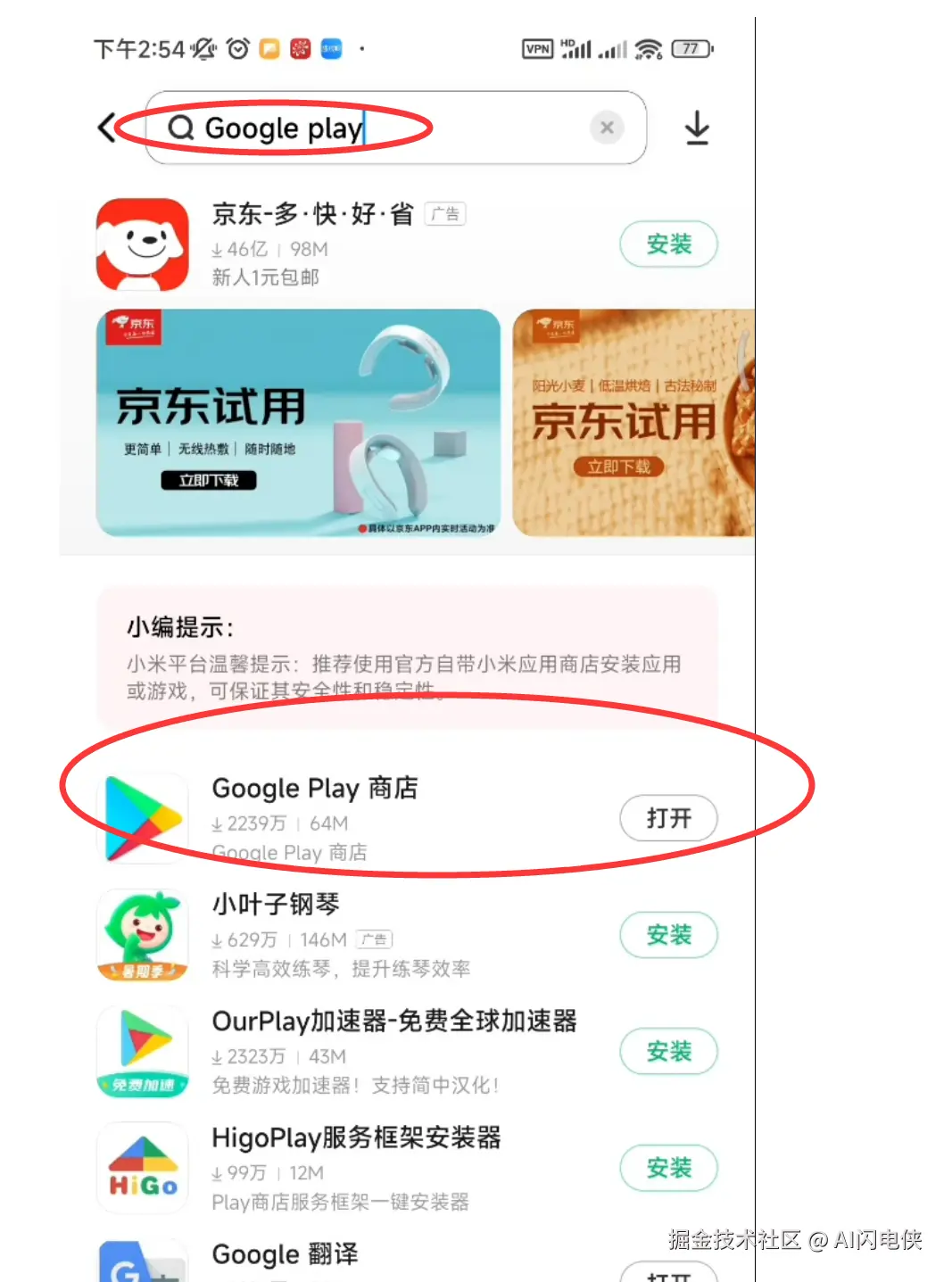
Task: Clear the search text
Action: [607, 128]
